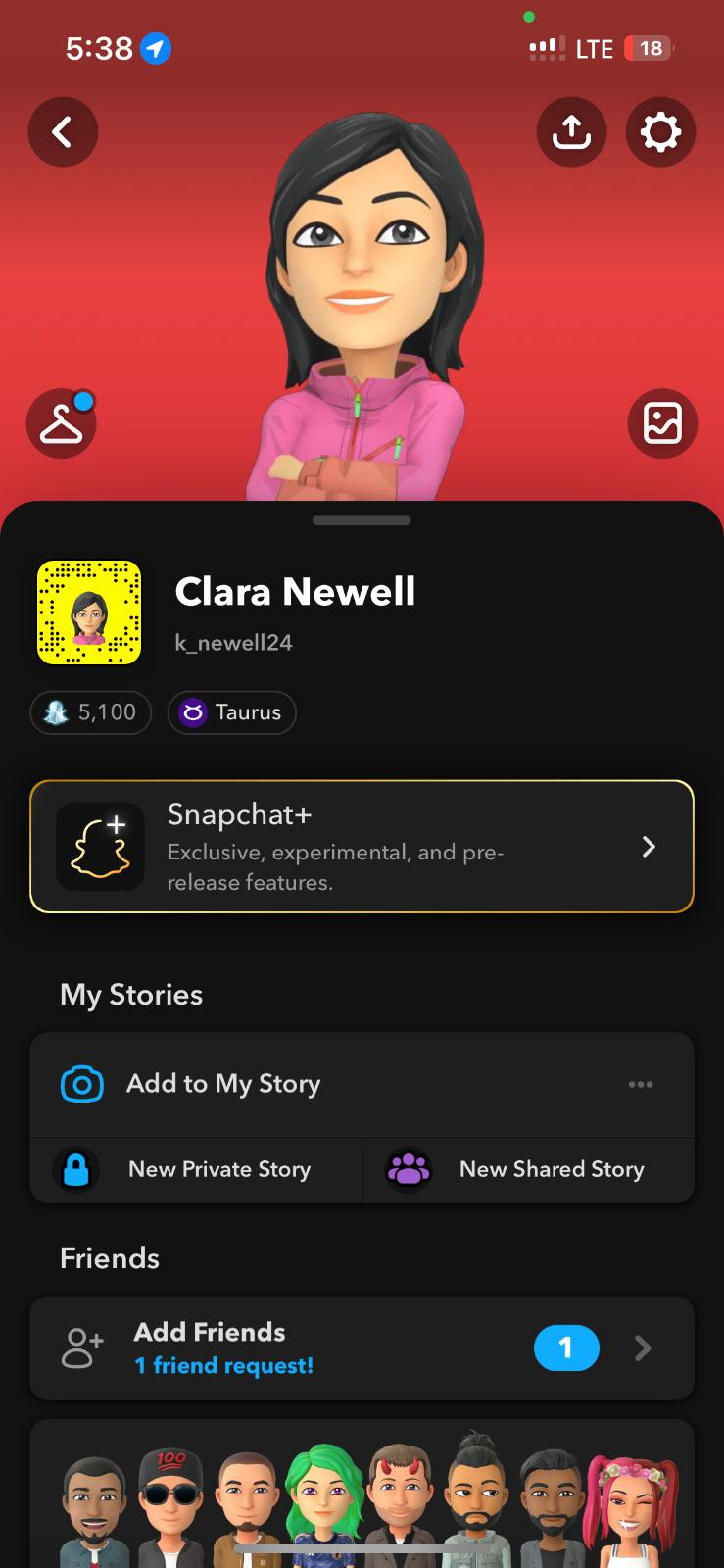The width and height of the screenshot is (724, 1568).
Task: Create a New Shared Story
Action: pos(529,1169)
